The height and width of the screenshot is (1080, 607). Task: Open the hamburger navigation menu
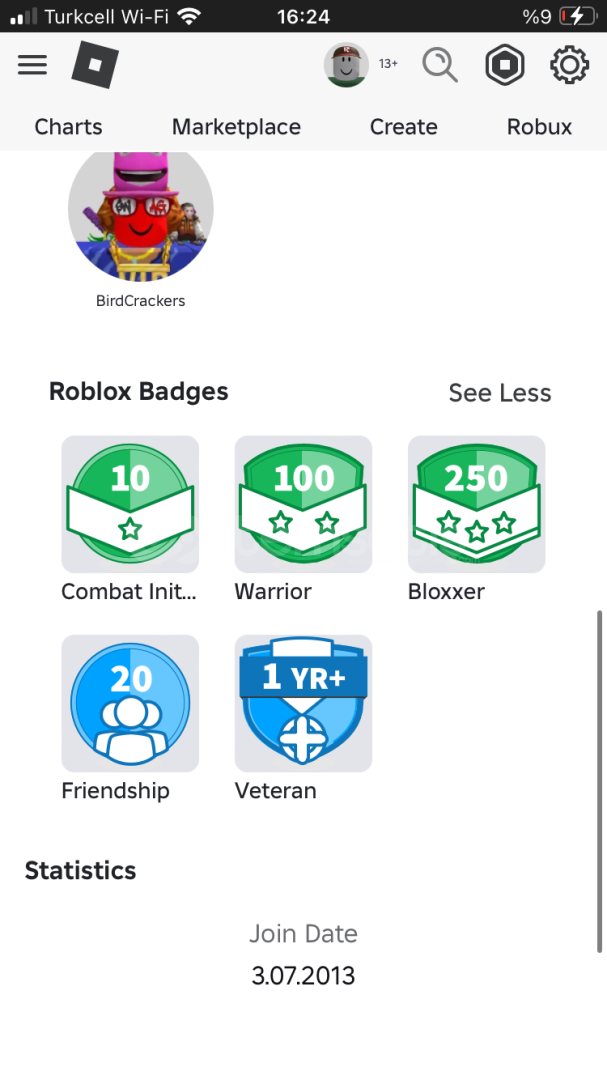32,65
